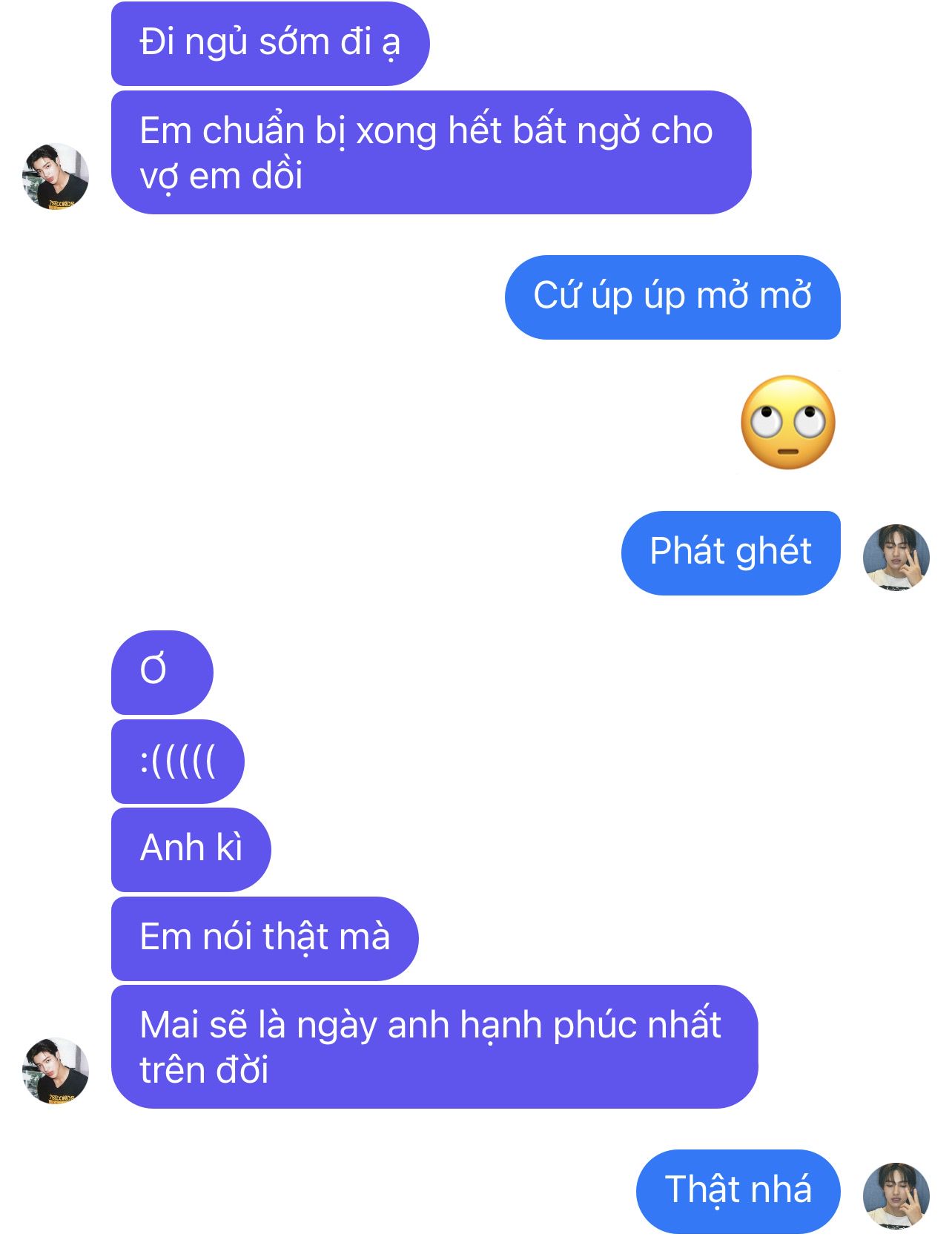Open sender's avatar beside "vợ em dồi" message
This screenshot has width=952, height=1257.
point(56,177)
